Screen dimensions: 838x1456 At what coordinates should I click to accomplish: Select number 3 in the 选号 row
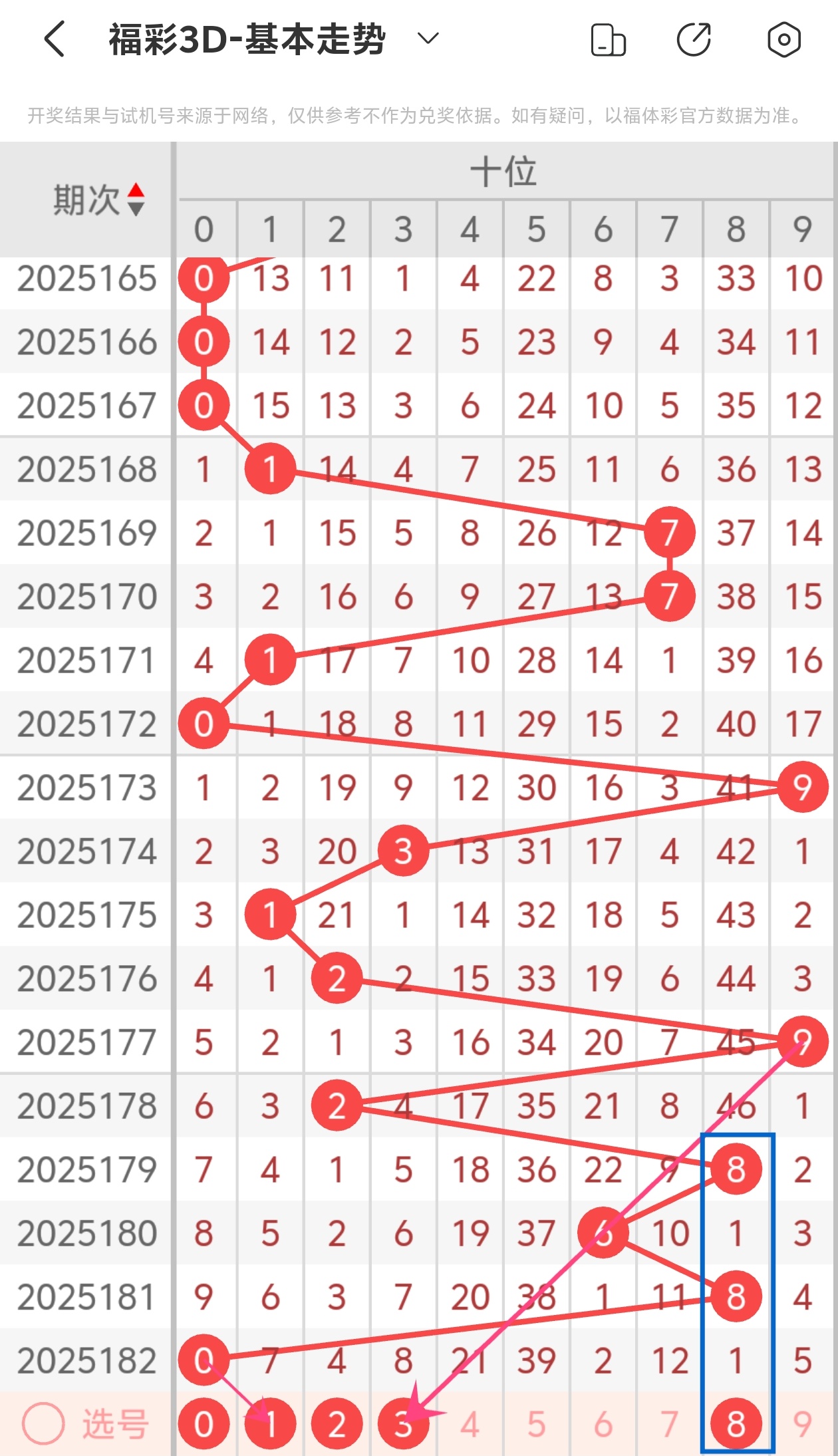tap(403, 1424)
